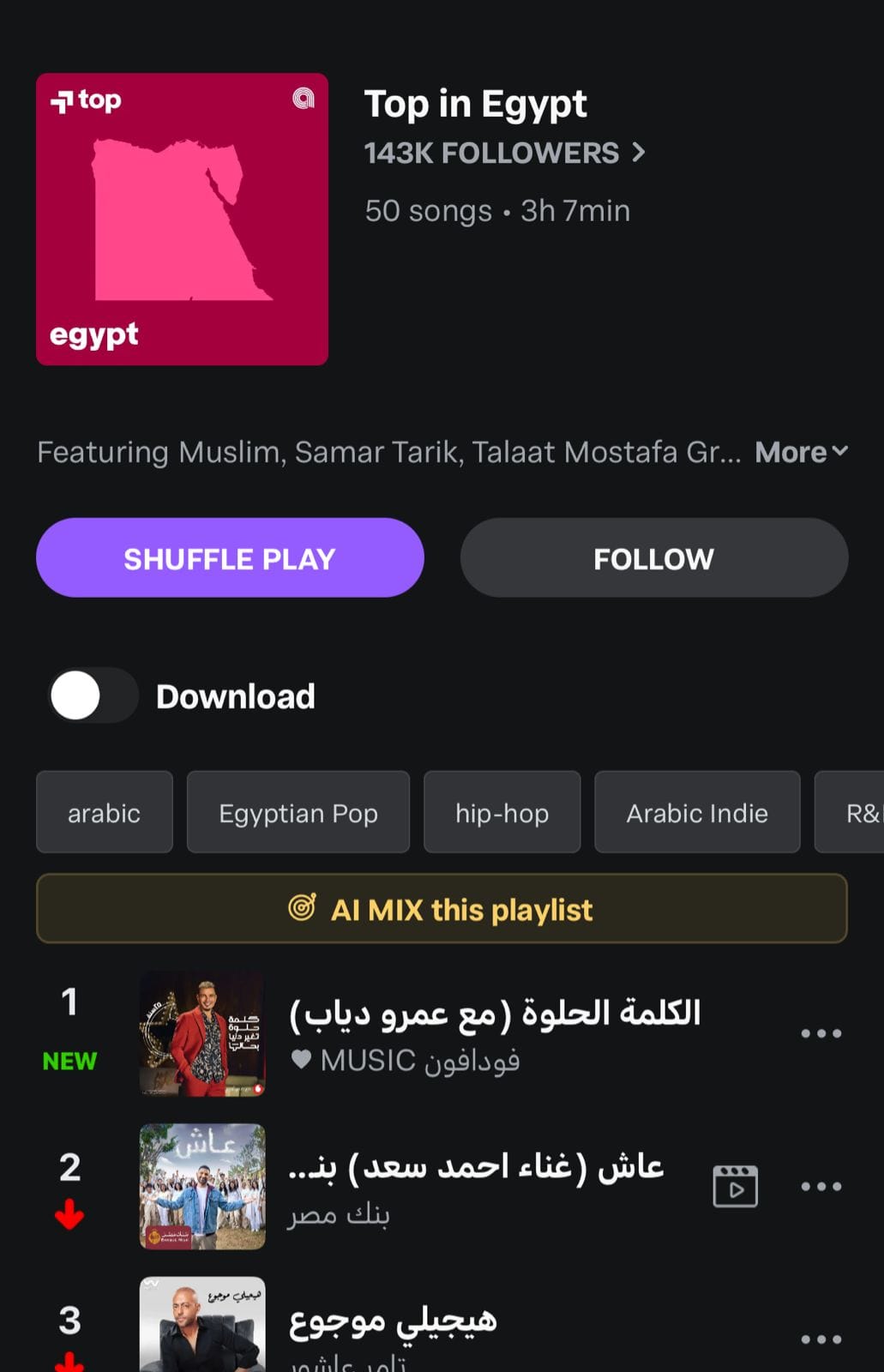This screenshot has width=884, height=1372.
Task: Open more options for song عاش
Action: pos(821,1187)
